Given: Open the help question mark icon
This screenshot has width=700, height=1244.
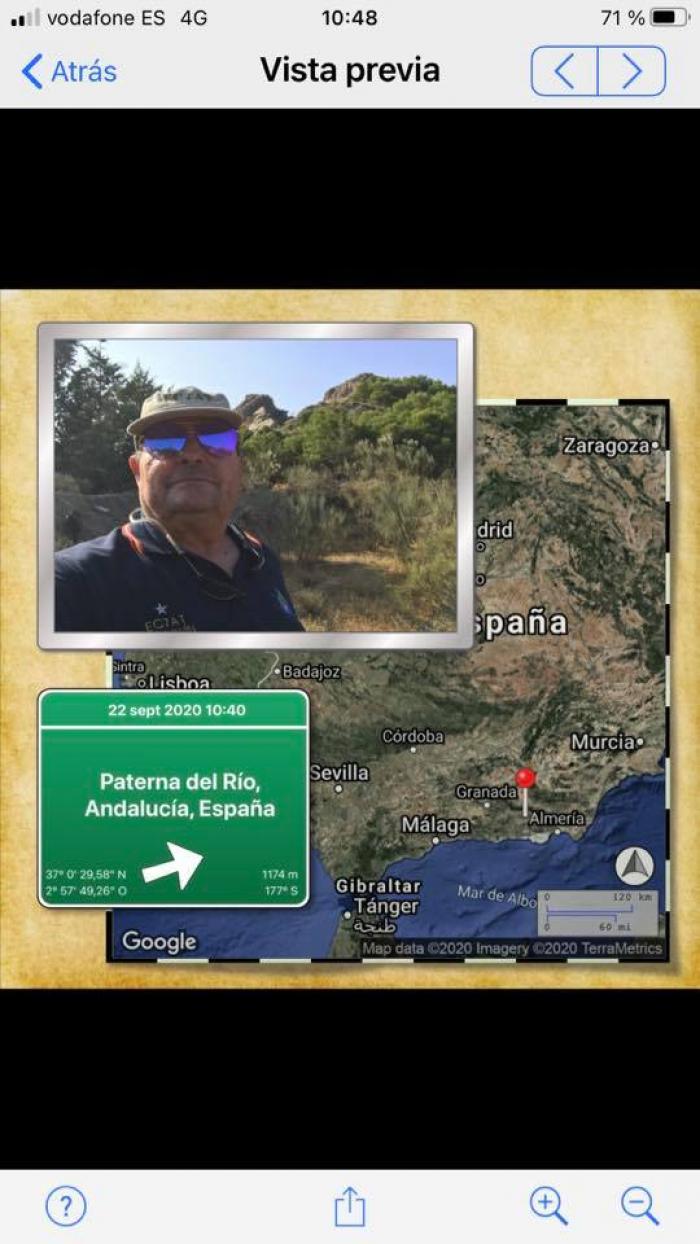Looking at the screenshot, I should (66, 1206).
